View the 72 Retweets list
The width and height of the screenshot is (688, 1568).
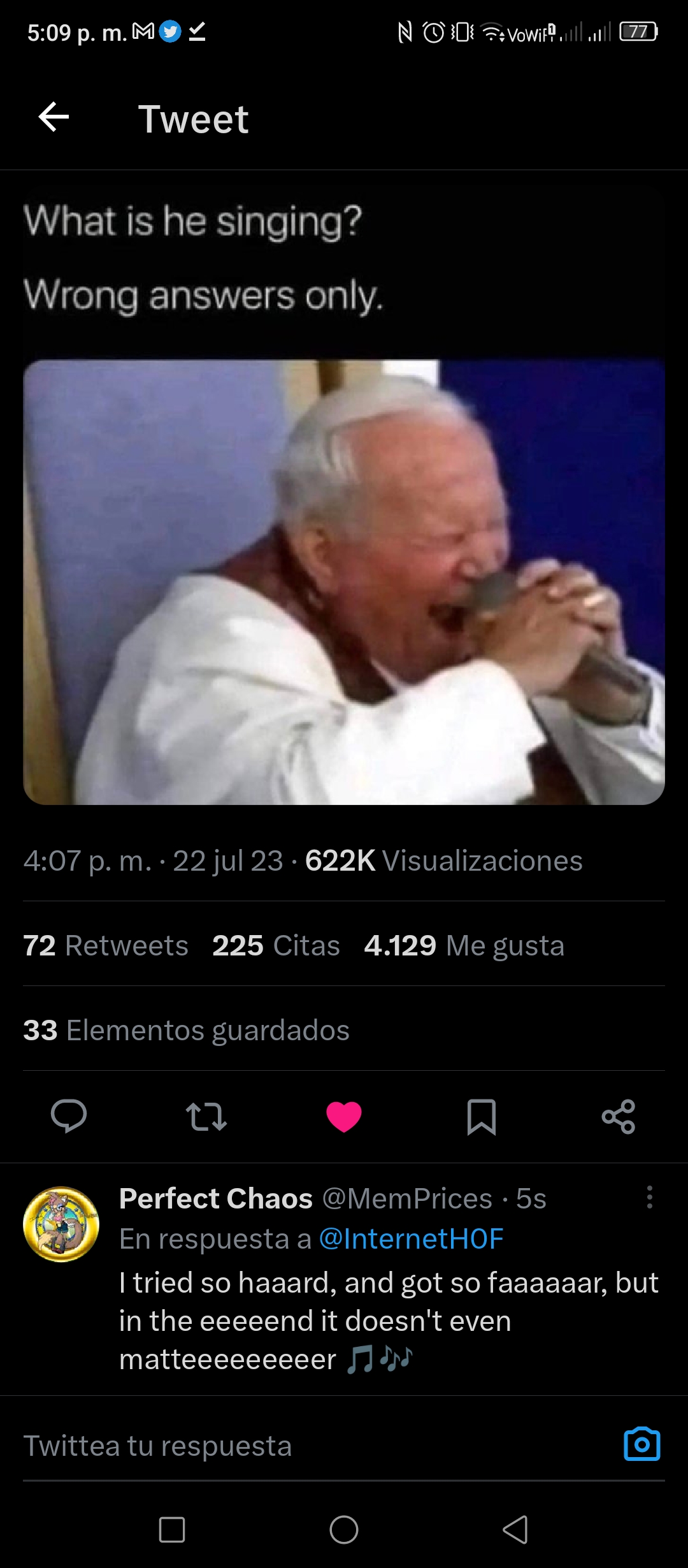click(x=106, y=945)
